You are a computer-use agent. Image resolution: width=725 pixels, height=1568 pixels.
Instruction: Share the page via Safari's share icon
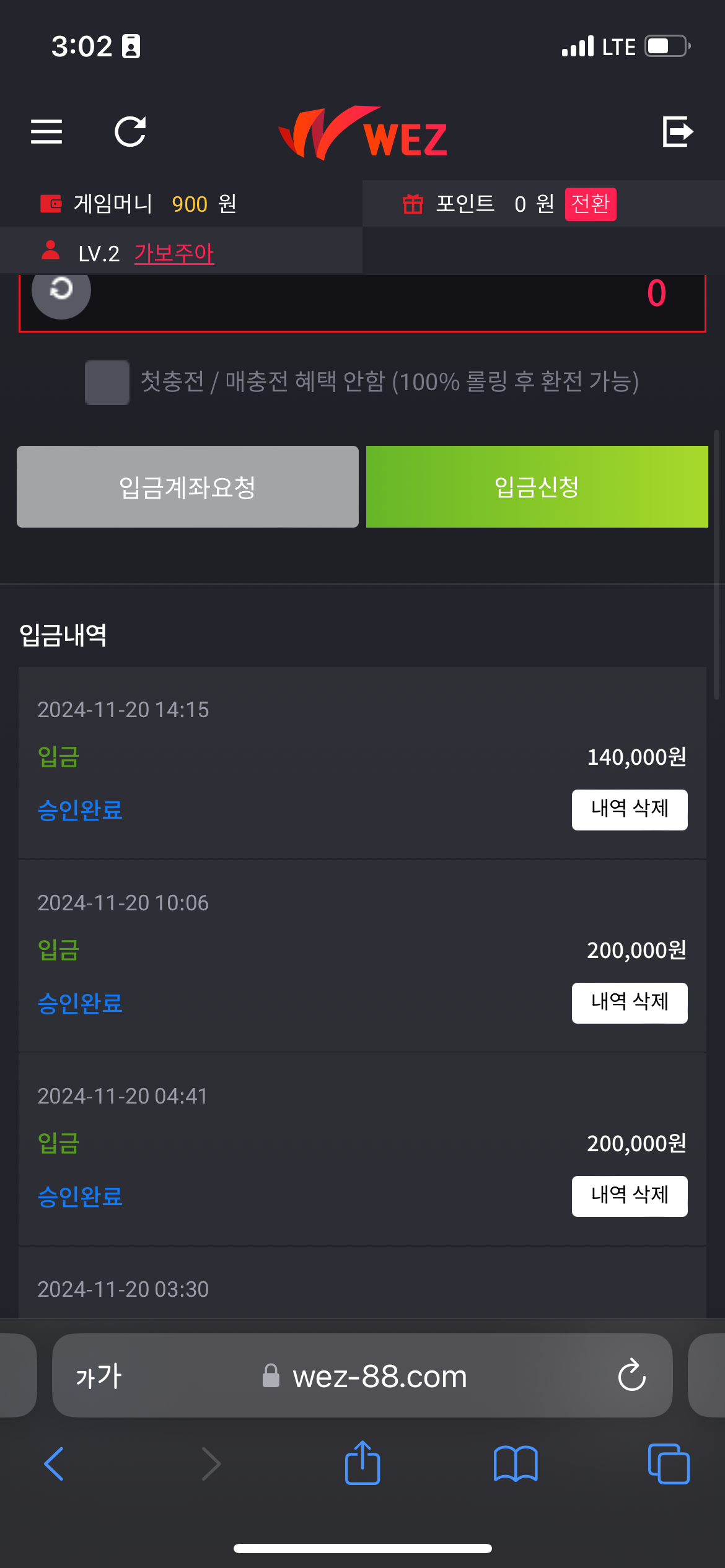tap(362, 1463)
